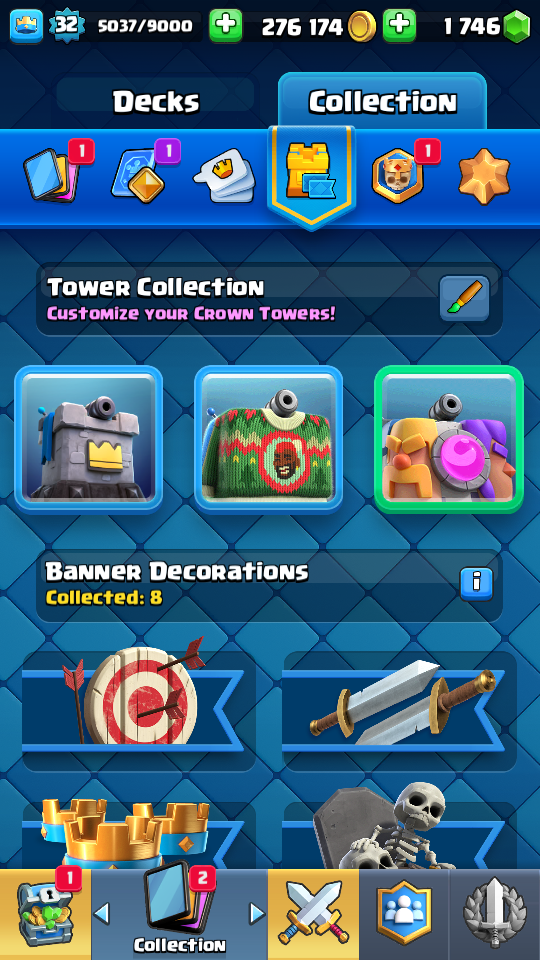Screen dimensions: 540x960
Task: Tap the paintbrush customize tower button
Action: point(464,298)
